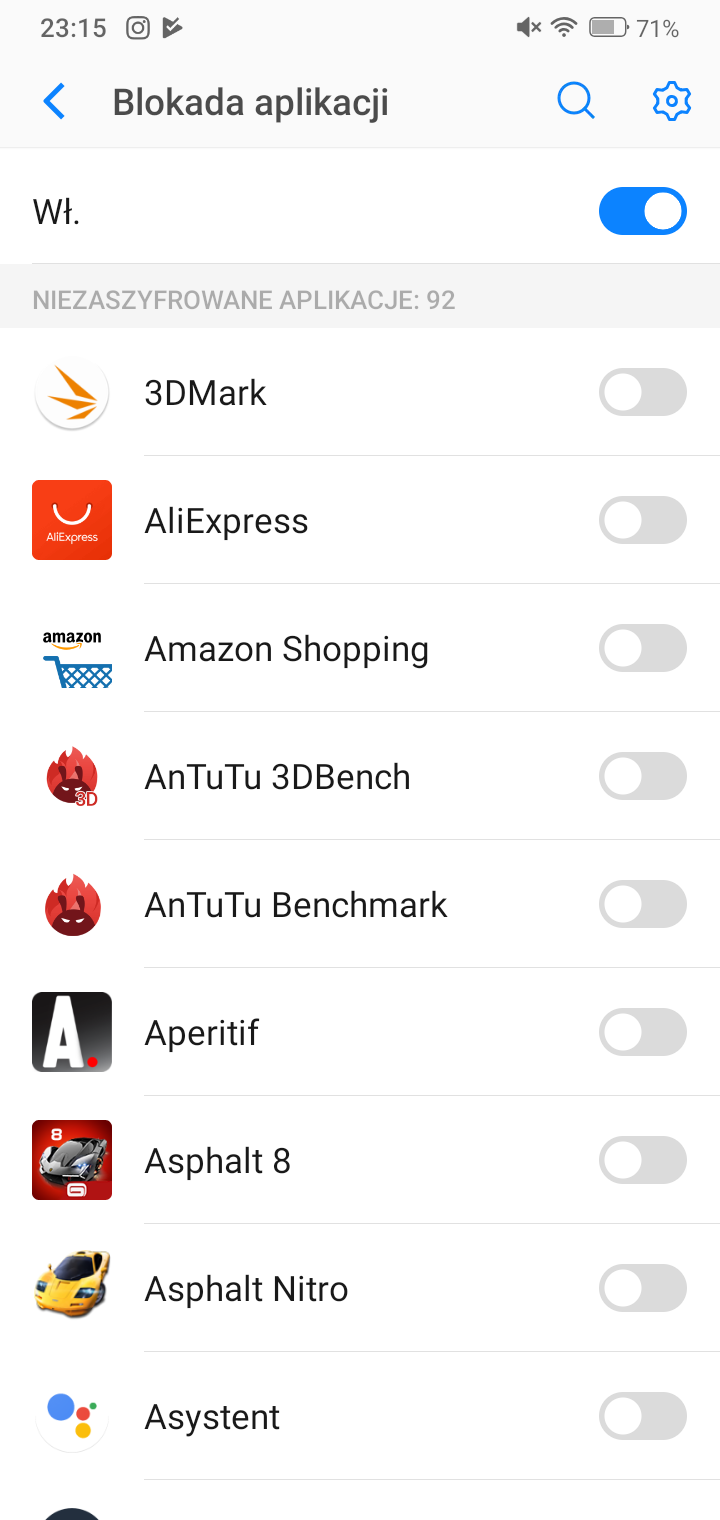This screenshot has width=720, height=1520.
Task: Lock the Asphalt Nitro game
Action: pos(642,1288)
